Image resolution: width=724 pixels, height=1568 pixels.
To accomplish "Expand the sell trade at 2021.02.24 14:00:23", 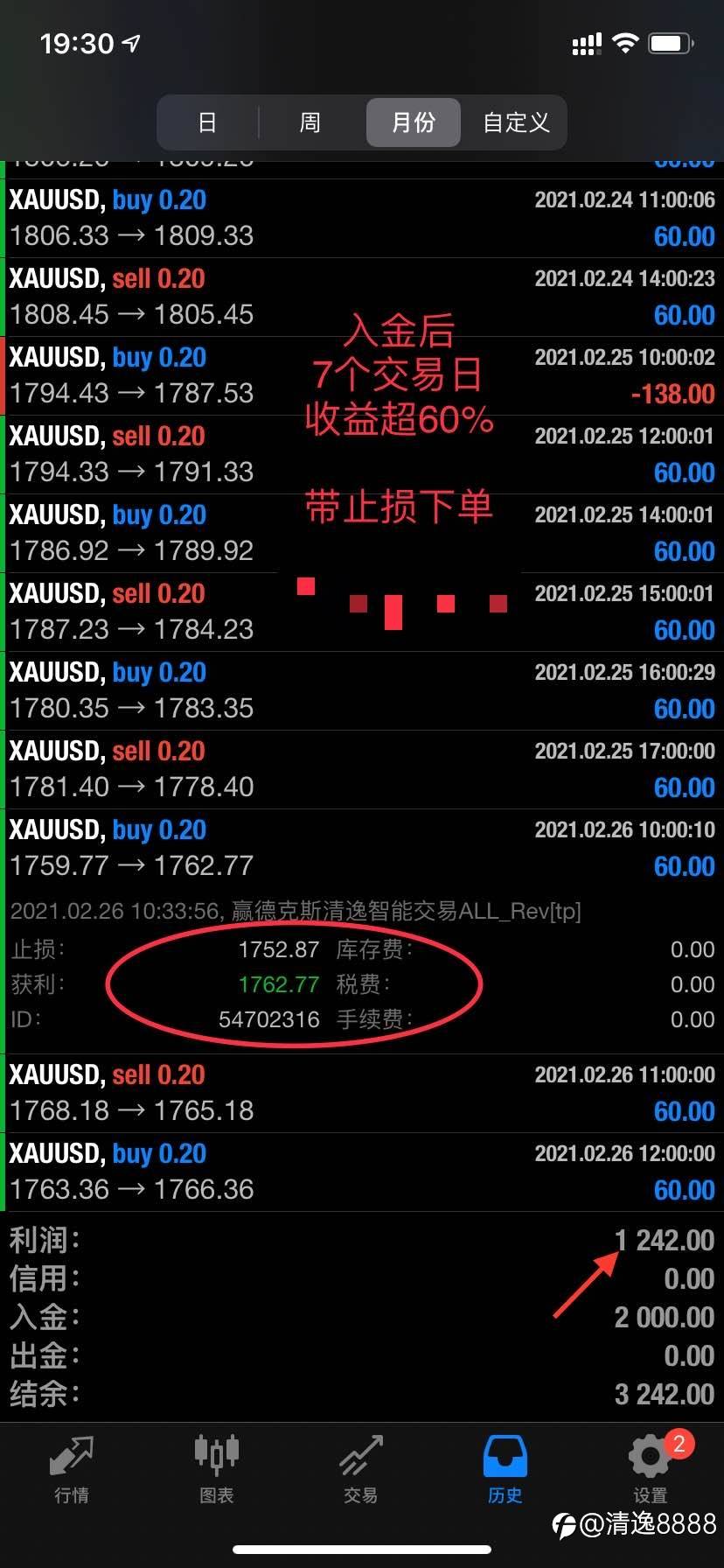I will click(362, 297).
